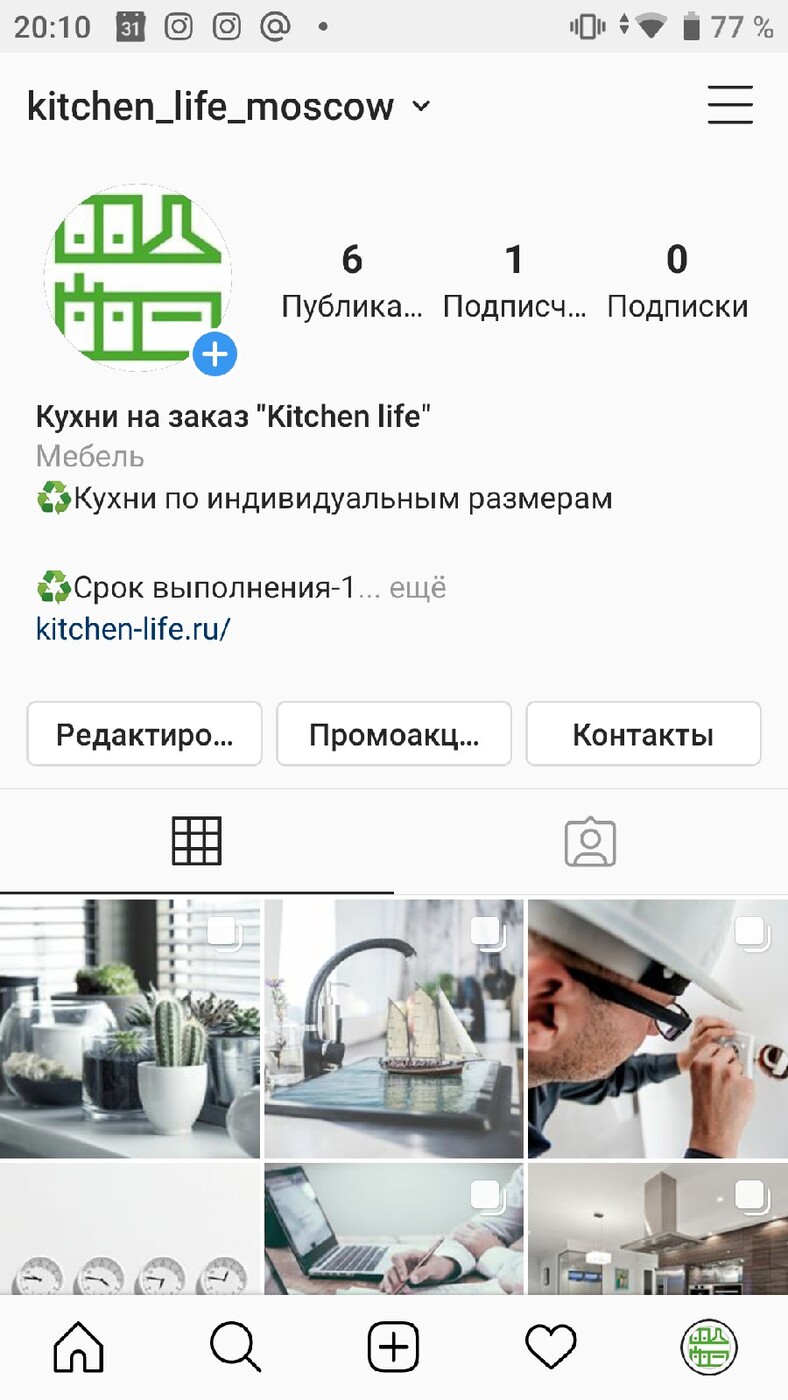Viewport: 788px width, 1400px height.
Task: Create a new post
Action: [394, 1348]
